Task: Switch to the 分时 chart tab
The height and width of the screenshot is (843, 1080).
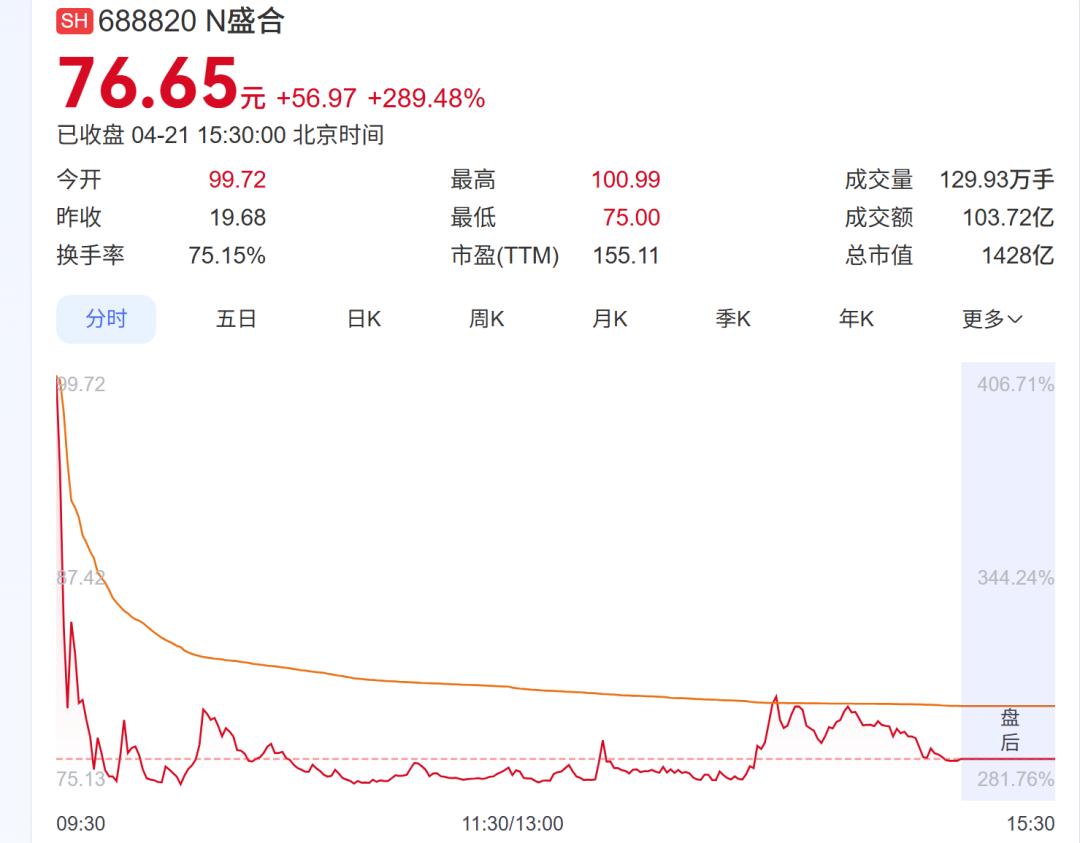Action: click(106, 319)
